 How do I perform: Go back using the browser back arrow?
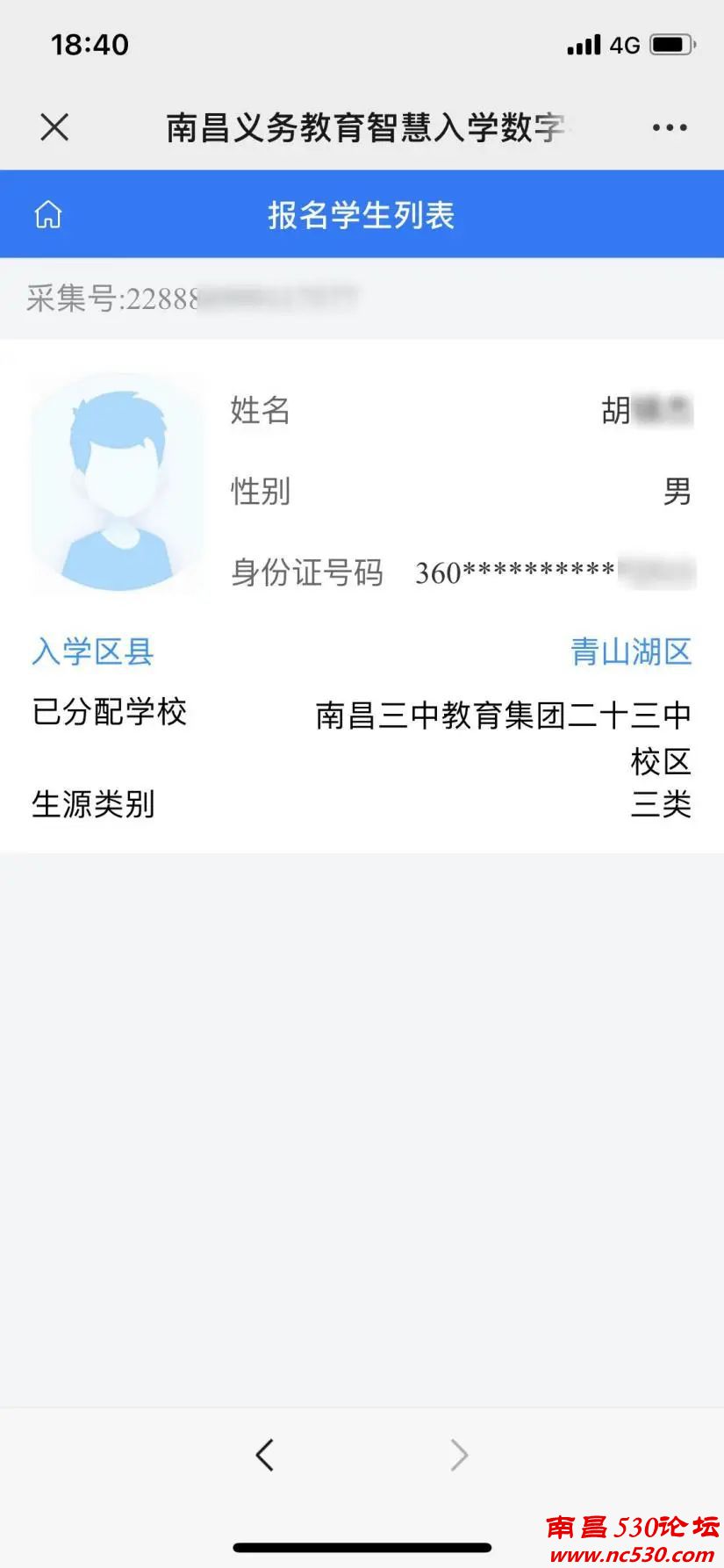264,1455
